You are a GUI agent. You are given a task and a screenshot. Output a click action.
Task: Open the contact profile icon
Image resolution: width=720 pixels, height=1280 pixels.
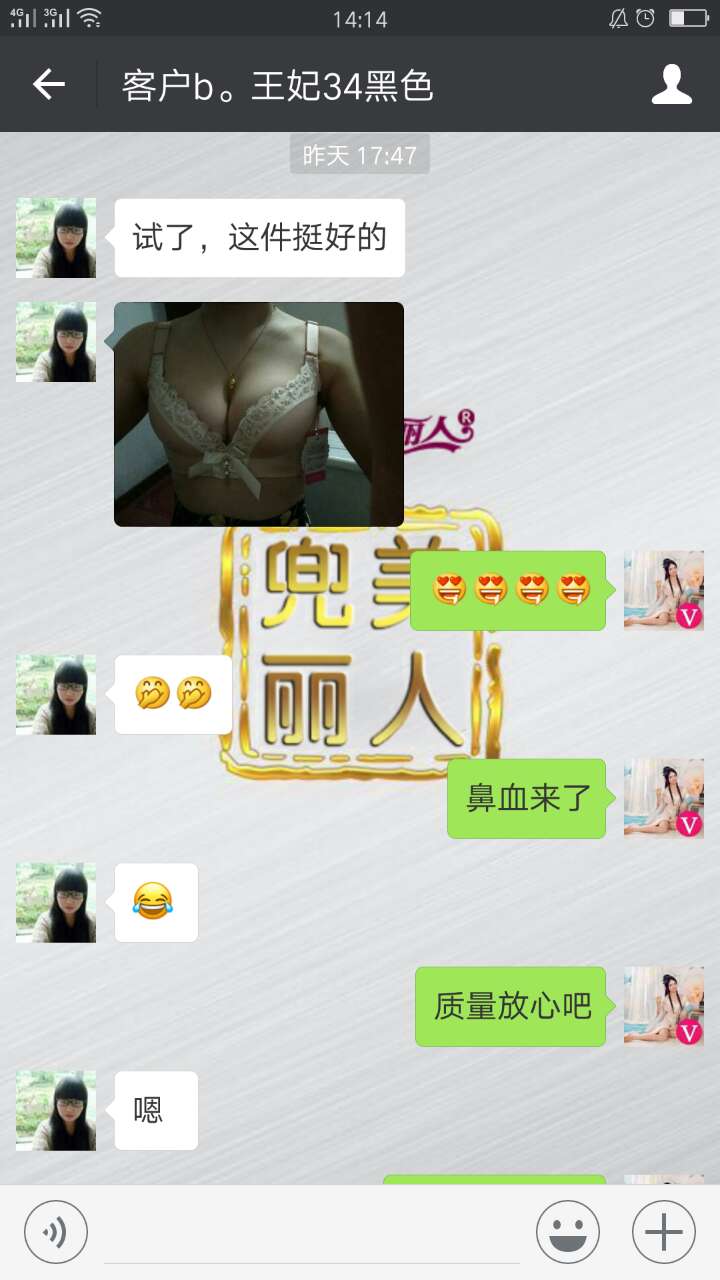click(671, 85)
